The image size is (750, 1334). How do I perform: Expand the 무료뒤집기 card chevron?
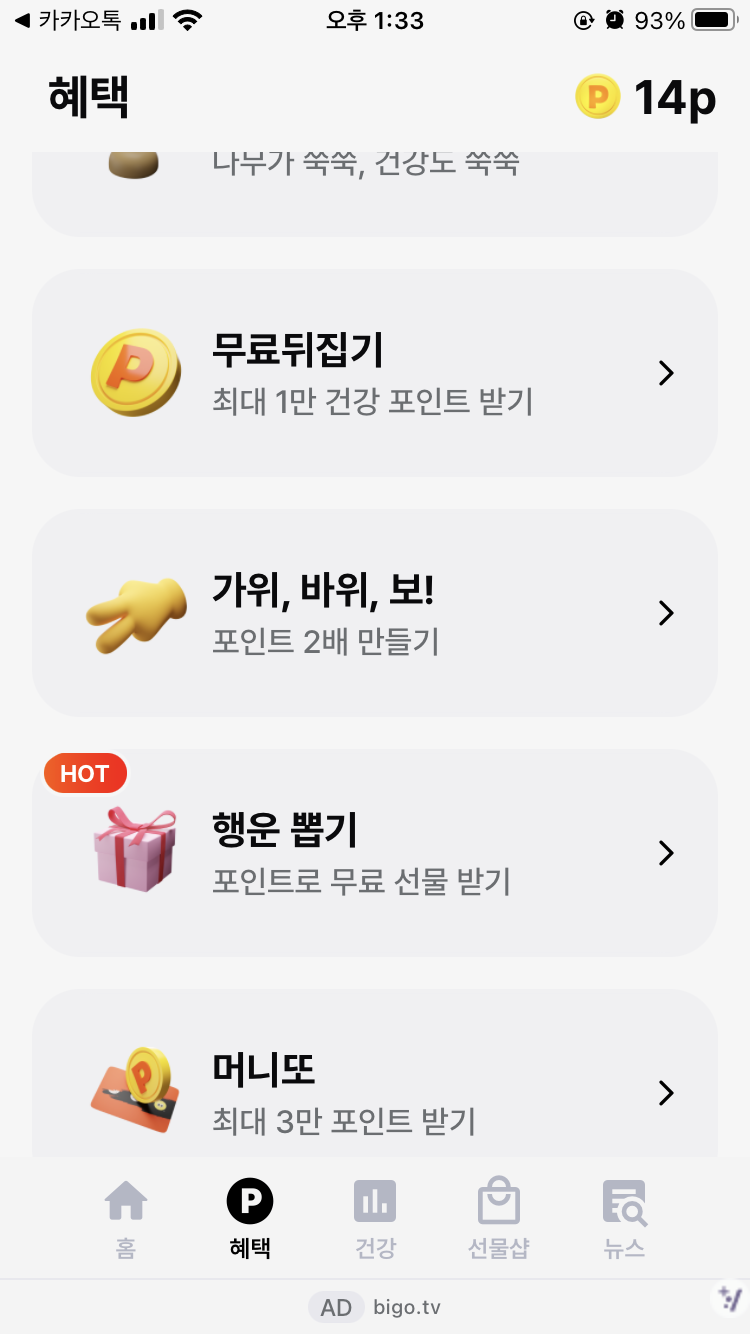[x=665, y=372]
